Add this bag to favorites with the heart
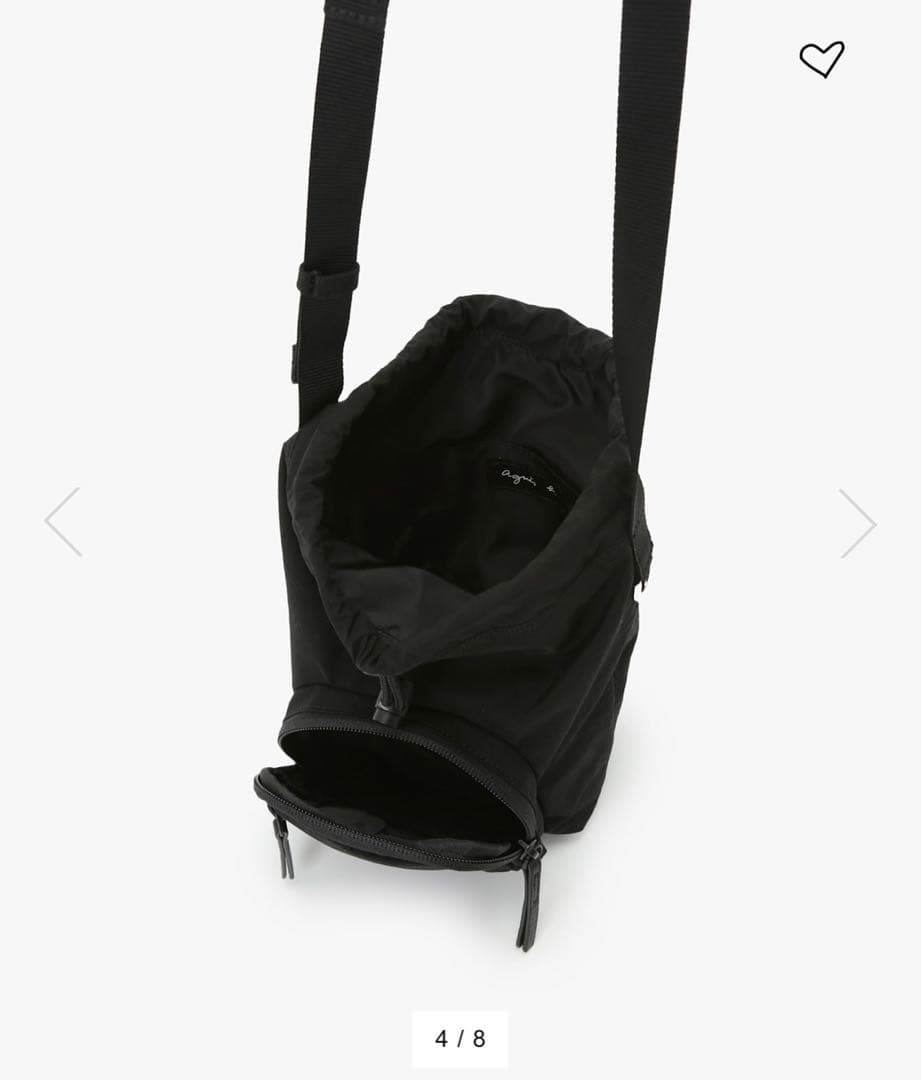This screenshot has width=921, height=1080. click(821, 59)
